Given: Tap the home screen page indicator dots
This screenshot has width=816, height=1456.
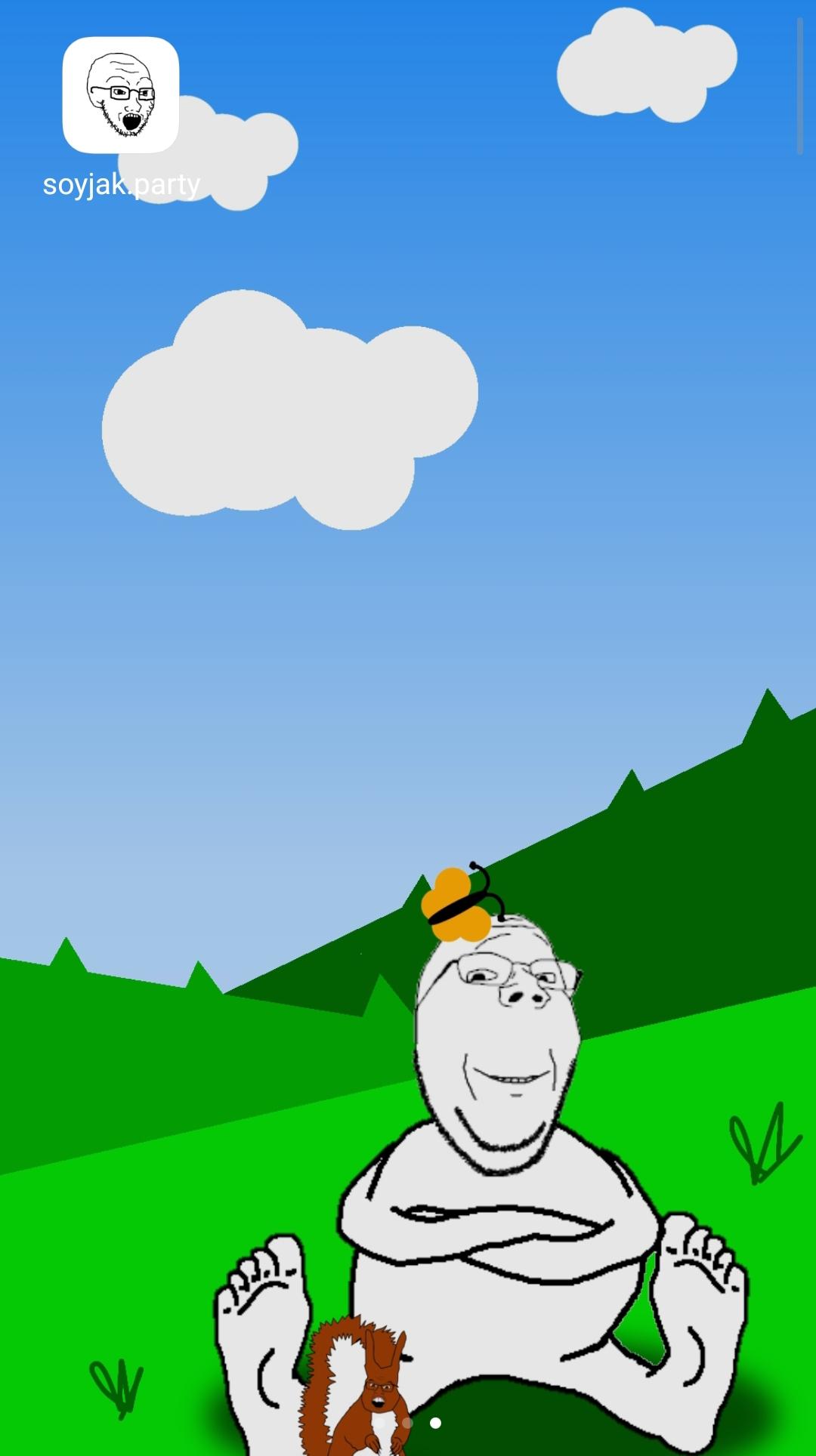Looking at the screenshot, I should click(408, 1423).
